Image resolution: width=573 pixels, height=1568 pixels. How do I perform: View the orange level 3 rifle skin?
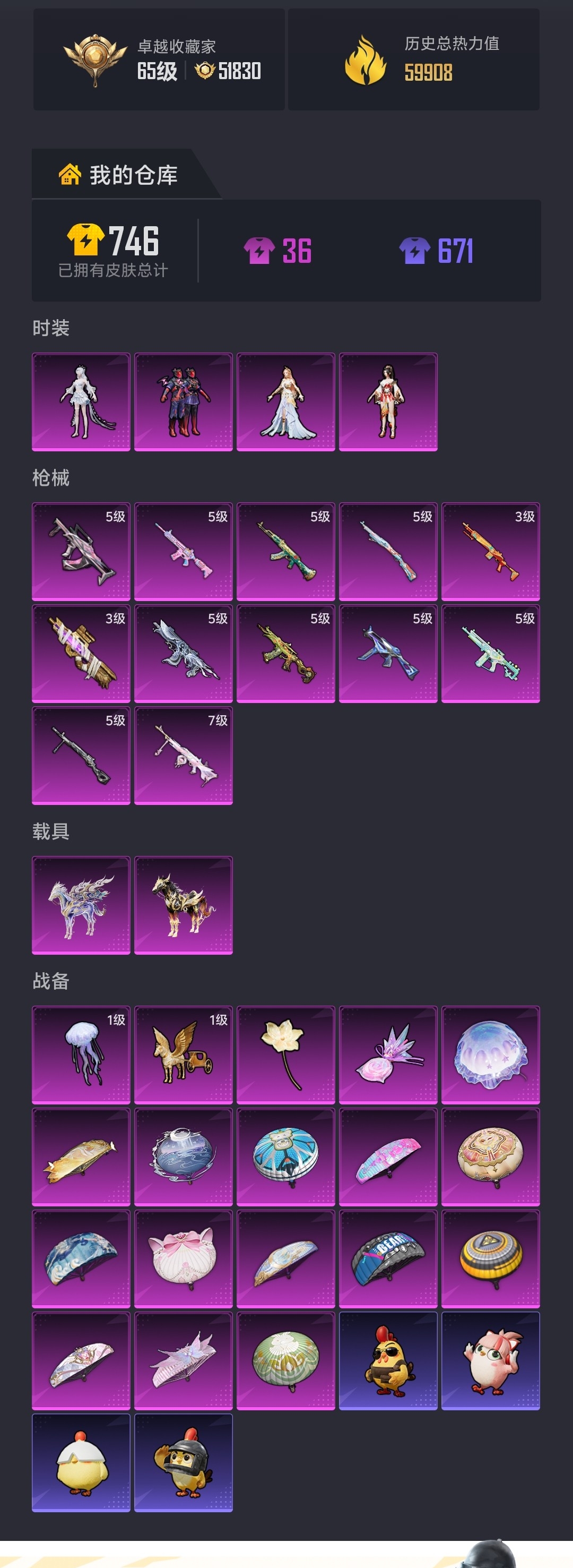pyautogui.click(x=490, y=552)
